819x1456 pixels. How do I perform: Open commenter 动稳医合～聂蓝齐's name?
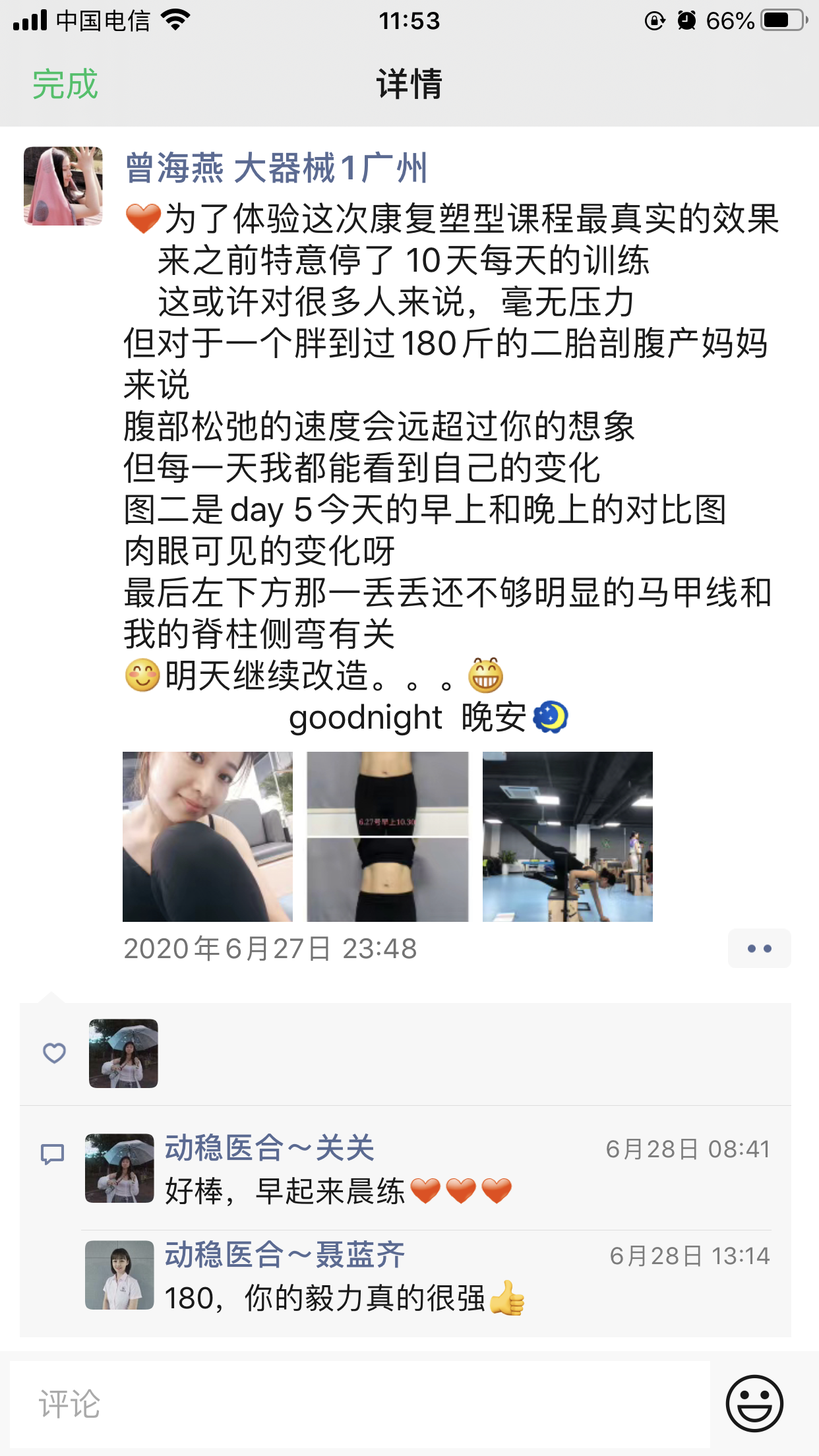(x=284, y=1255)
